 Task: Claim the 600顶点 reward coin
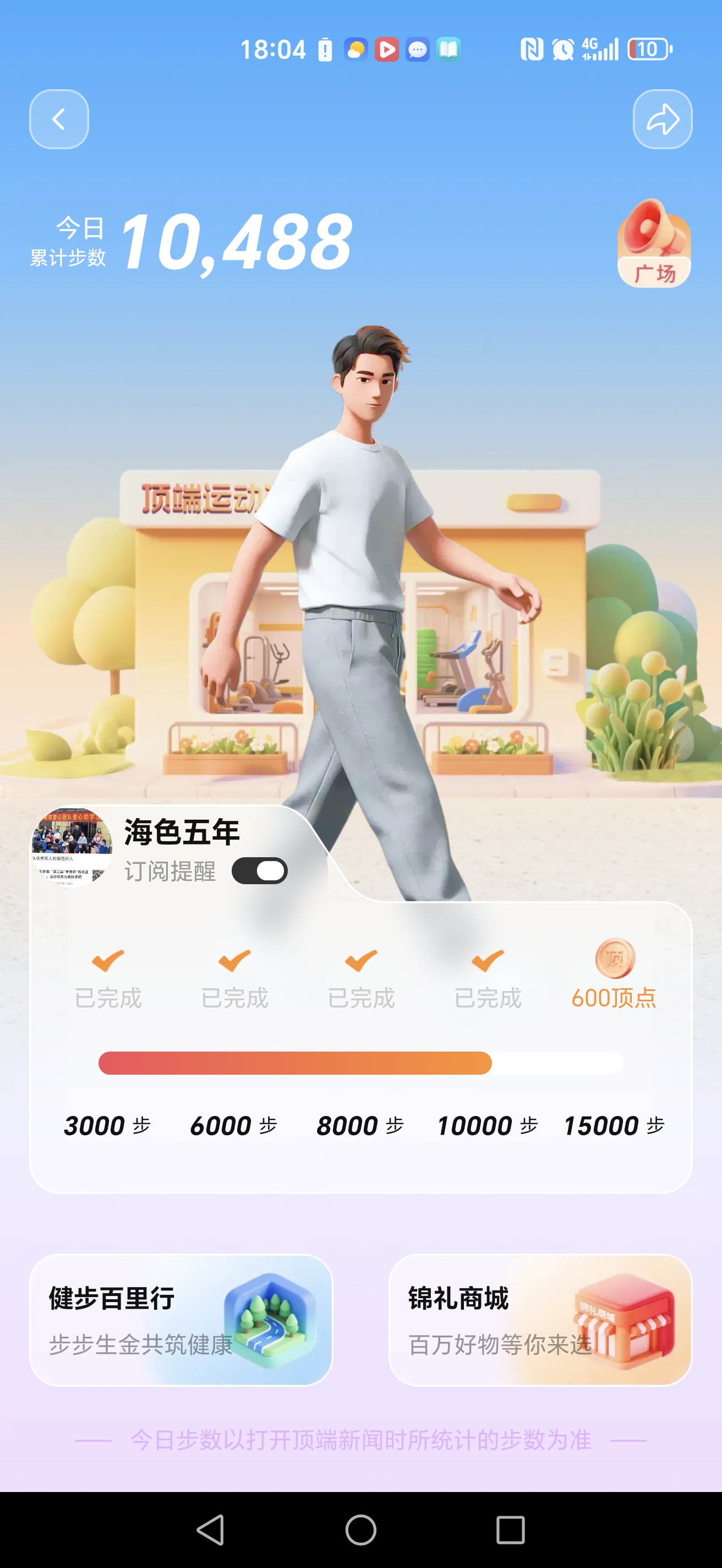[614, 959]
